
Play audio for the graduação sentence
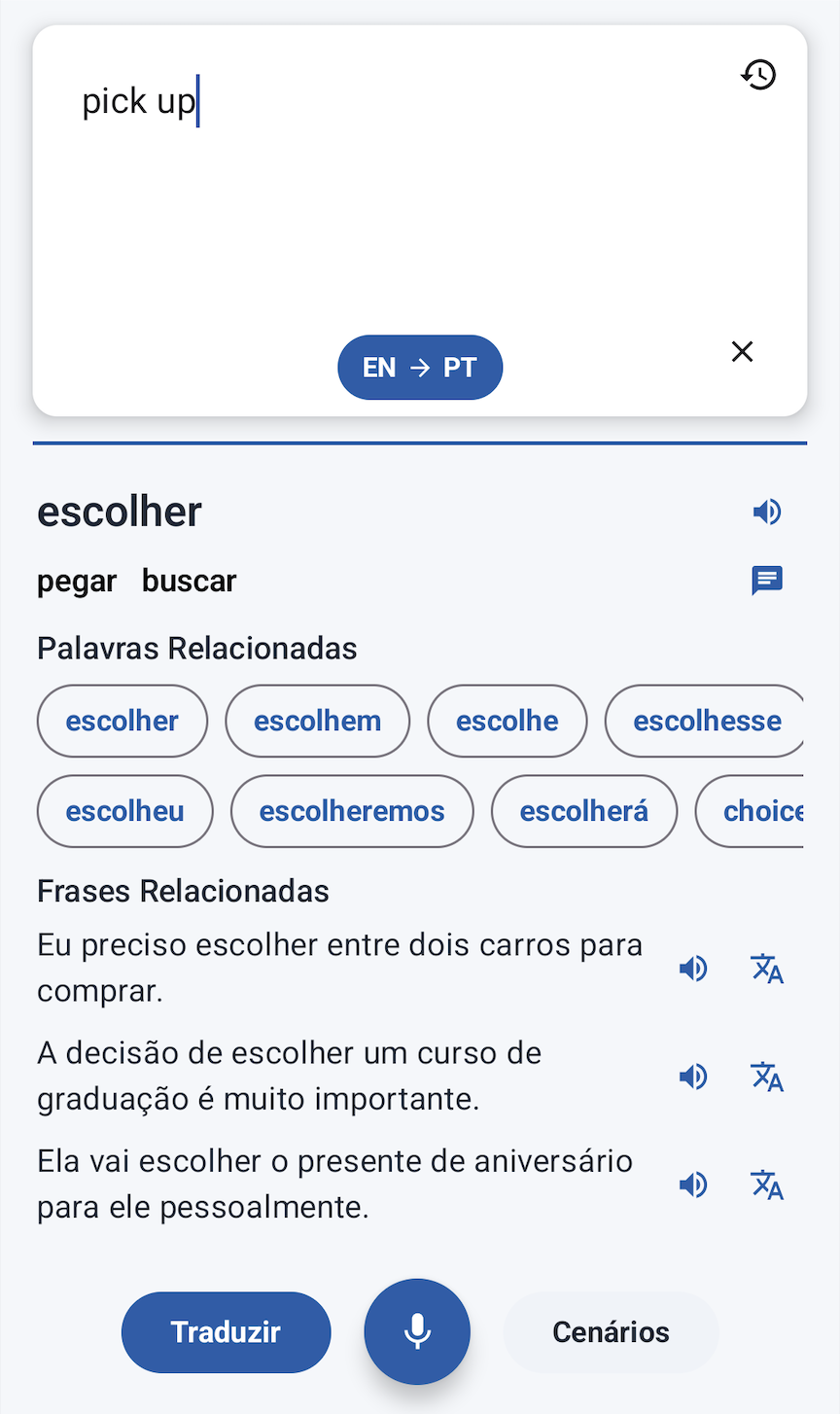[693, 1076]
